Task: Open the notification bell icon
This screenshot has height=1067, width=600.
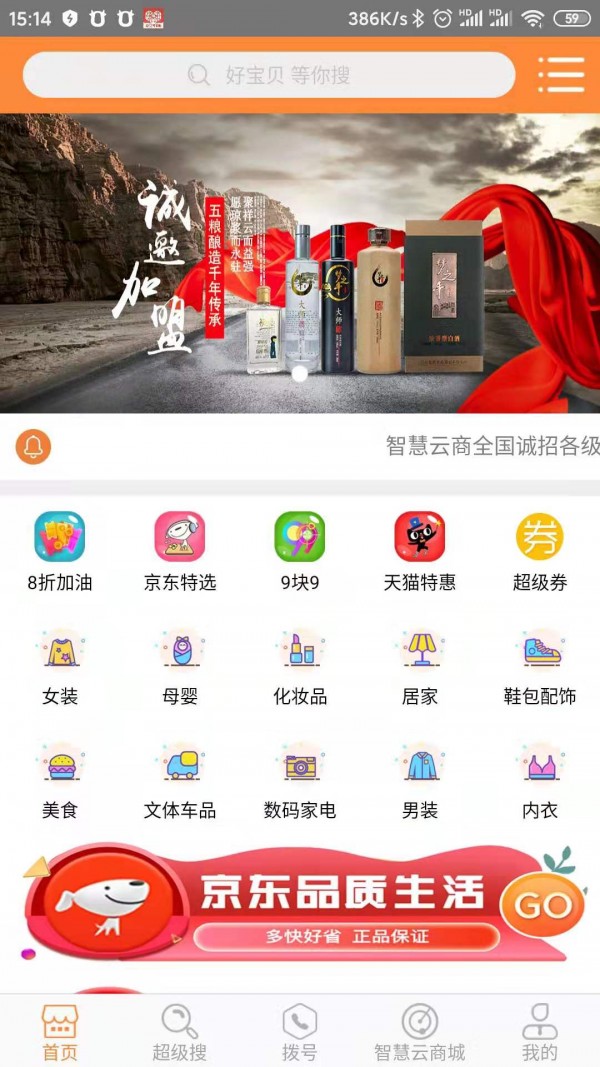Action: pos(33,446)
